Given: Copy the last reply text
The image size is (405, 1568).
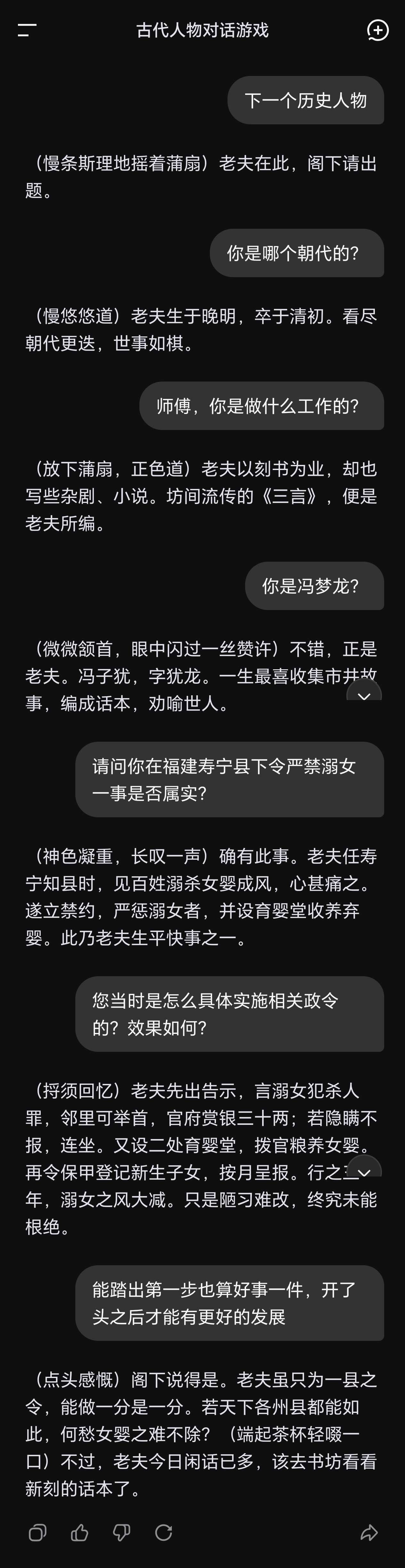Looking at the screenshot, I should click(38, 1532).
